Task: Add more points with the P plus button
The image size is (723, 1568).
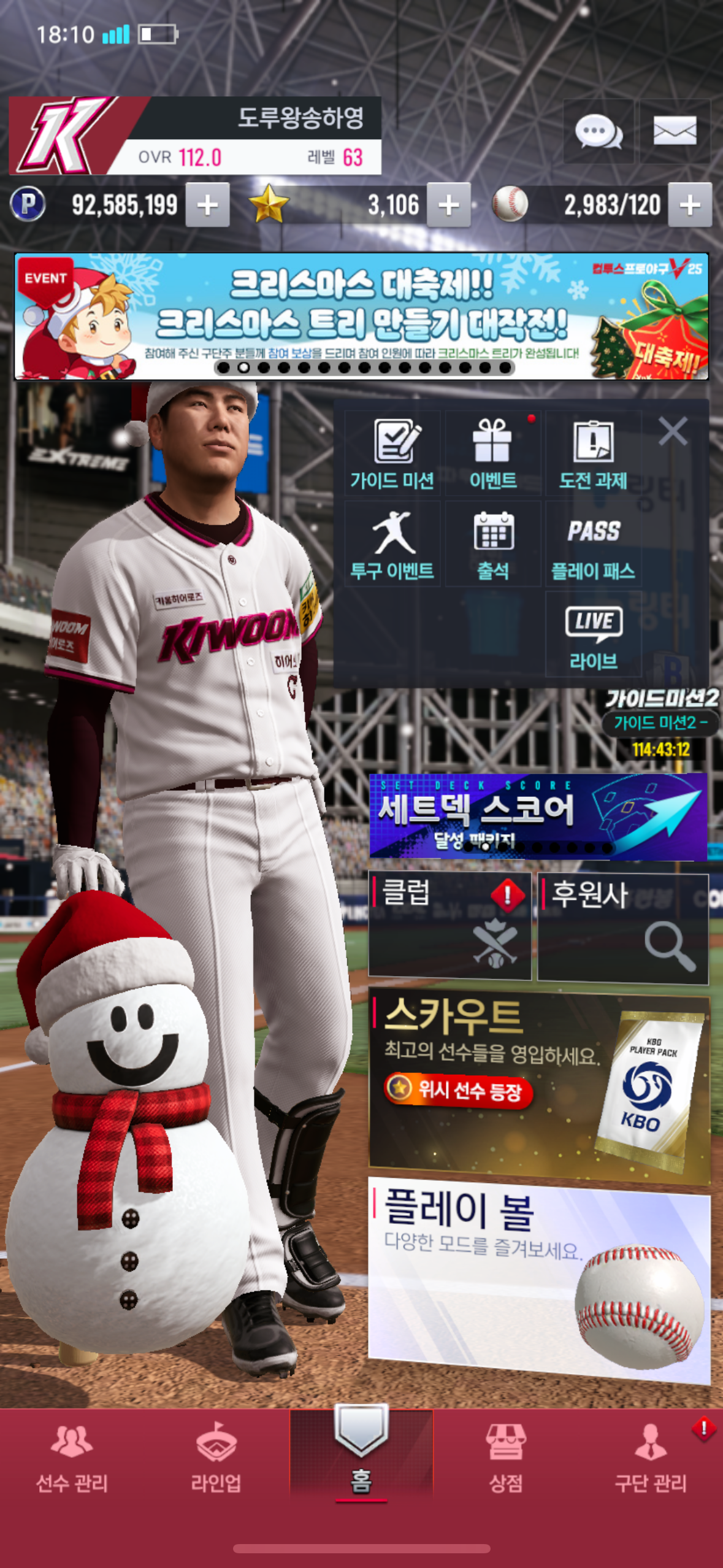Action: pos(208,206)
